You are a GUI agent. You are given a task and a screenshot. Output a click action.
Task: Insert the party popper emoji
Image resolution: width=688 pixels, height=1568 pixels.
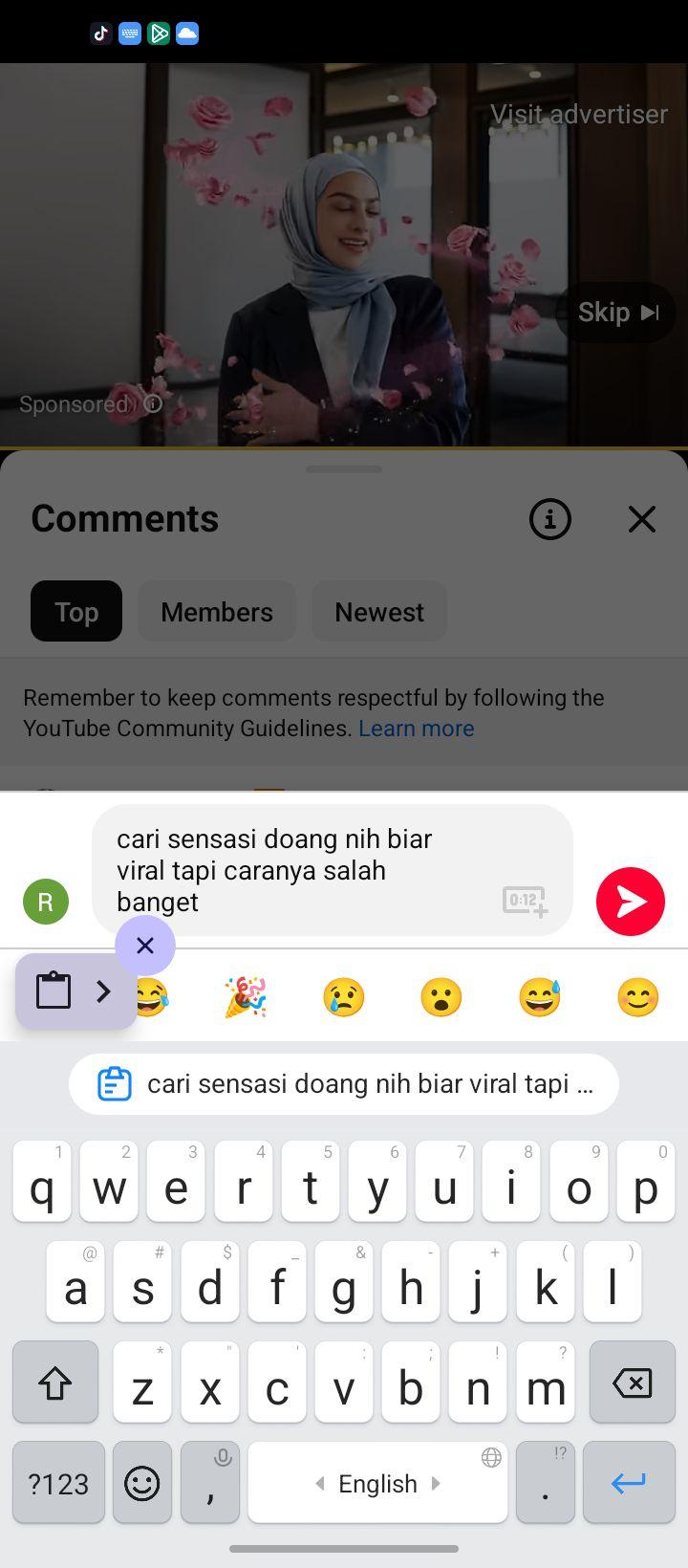coord(246,997)
